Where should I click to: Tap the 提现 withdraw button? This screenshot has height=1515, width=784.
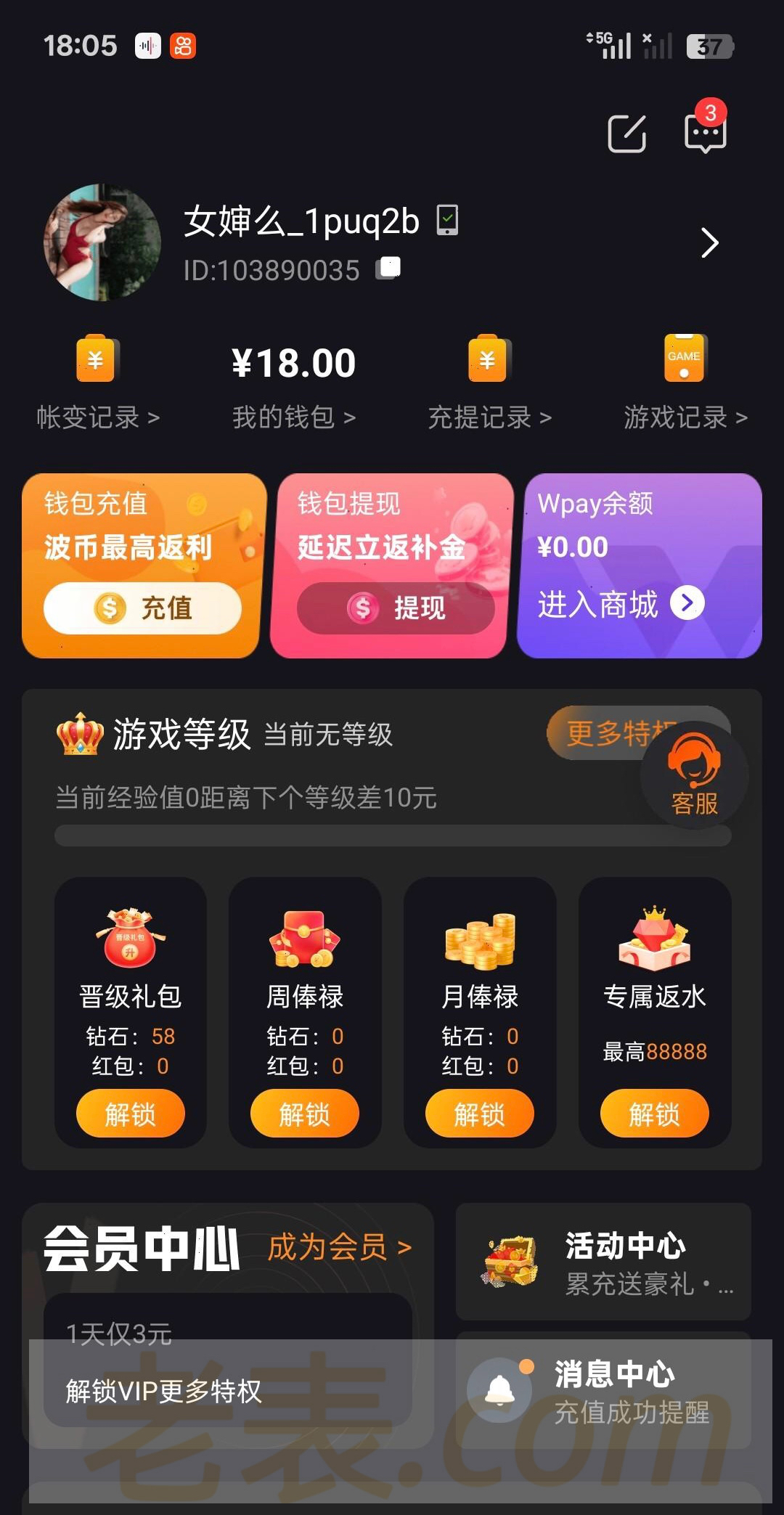(396, 608)
